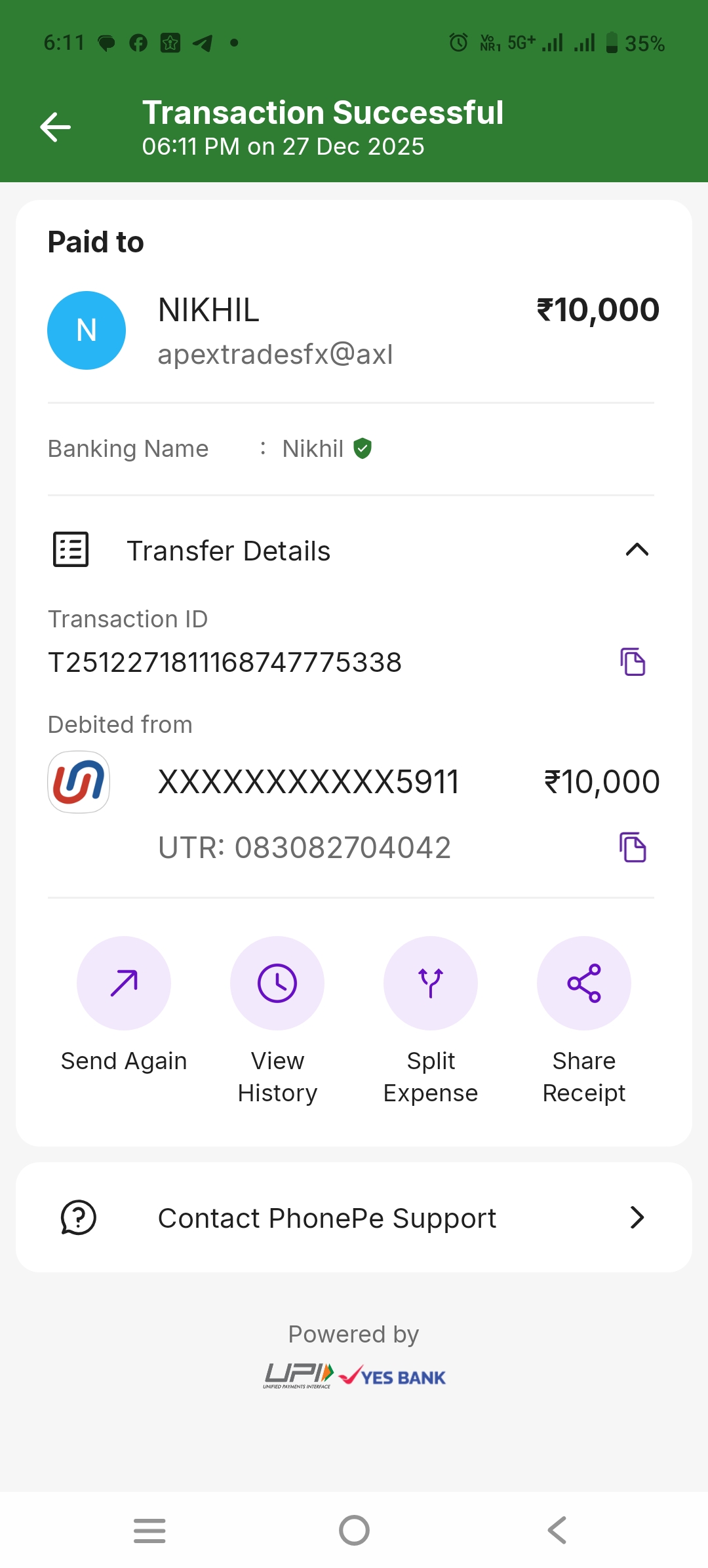Tap system back in the navigation bar
Screen dimensions: 708x1568
pyautogui.click(x=557, y=1531)
